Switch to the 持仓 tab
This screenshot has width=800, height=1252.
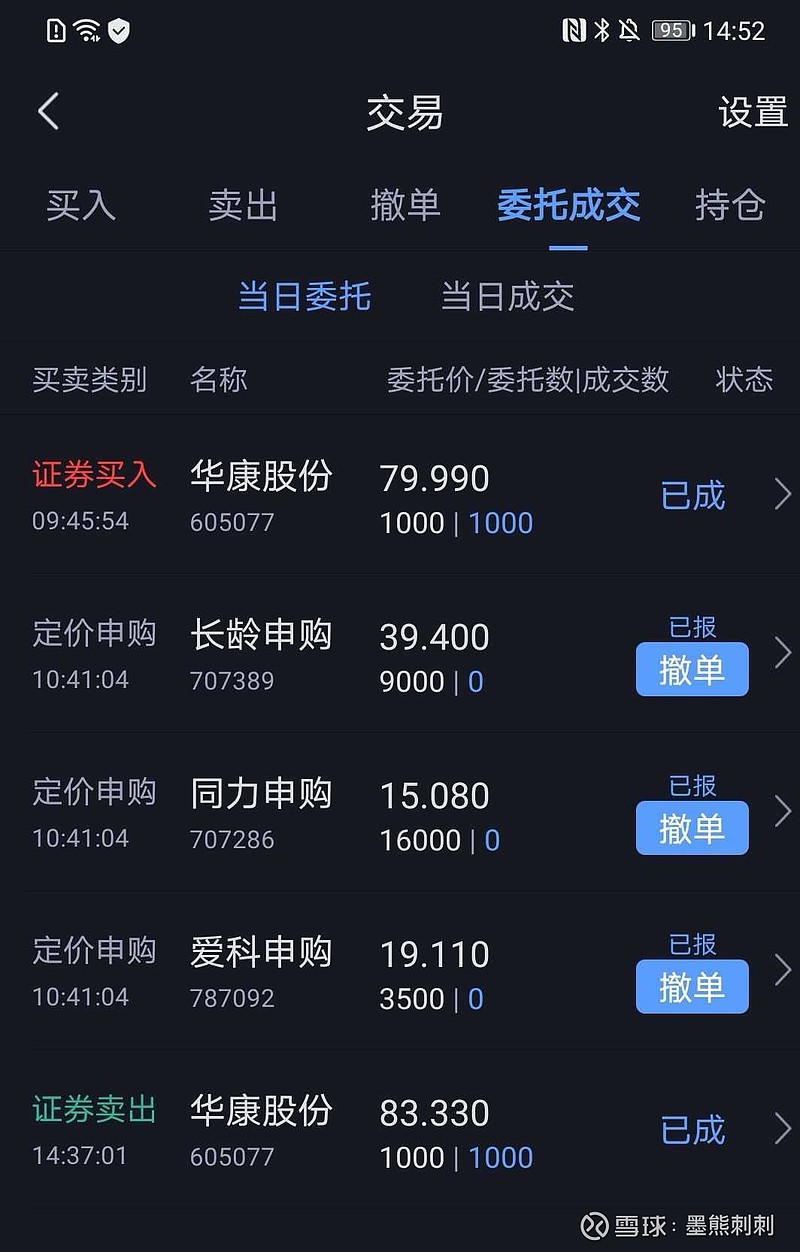pyautogui.click(x=730, y=207)
